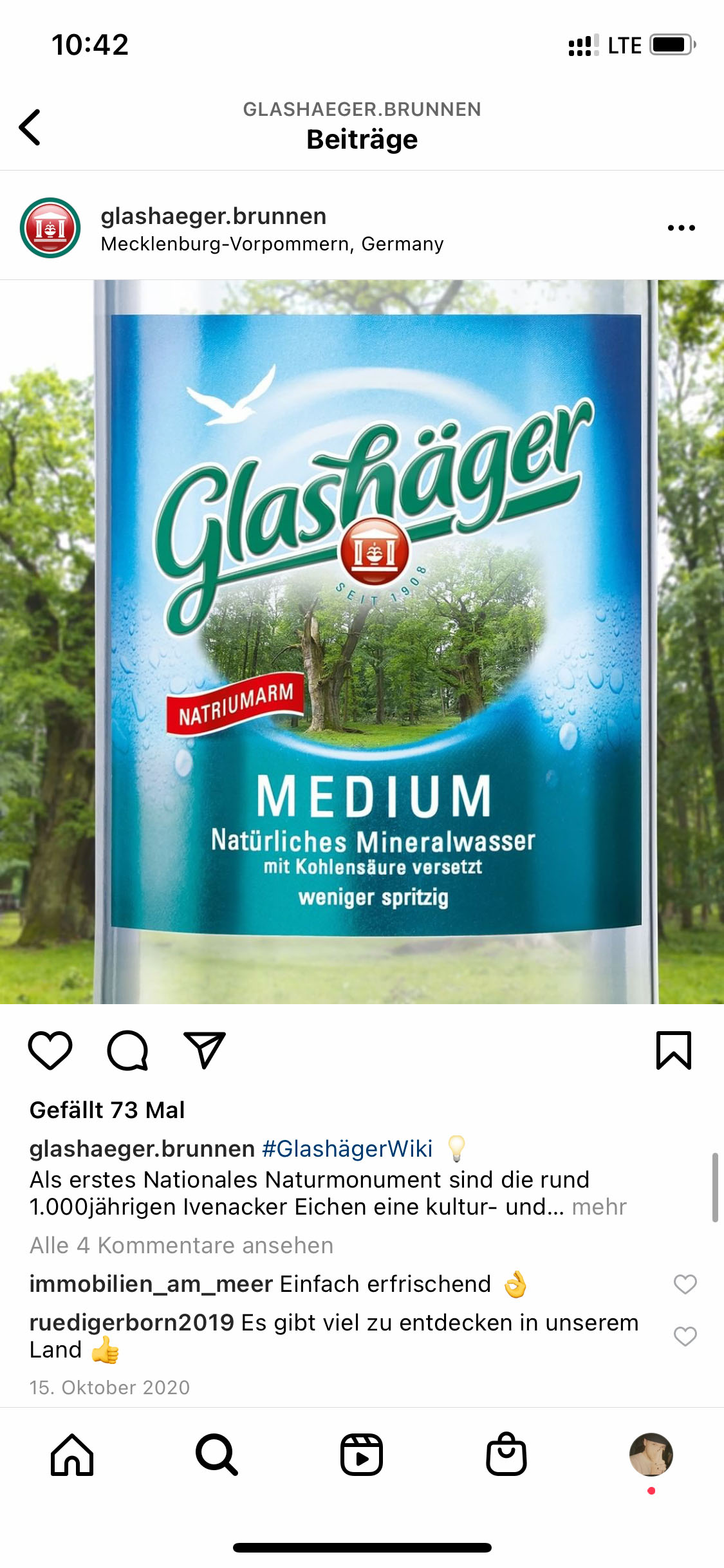The width and height of the screenshot is (724, 1568).
Task: Like the comment from ruedigerborn2019
Action: [x=685, y=1336]
